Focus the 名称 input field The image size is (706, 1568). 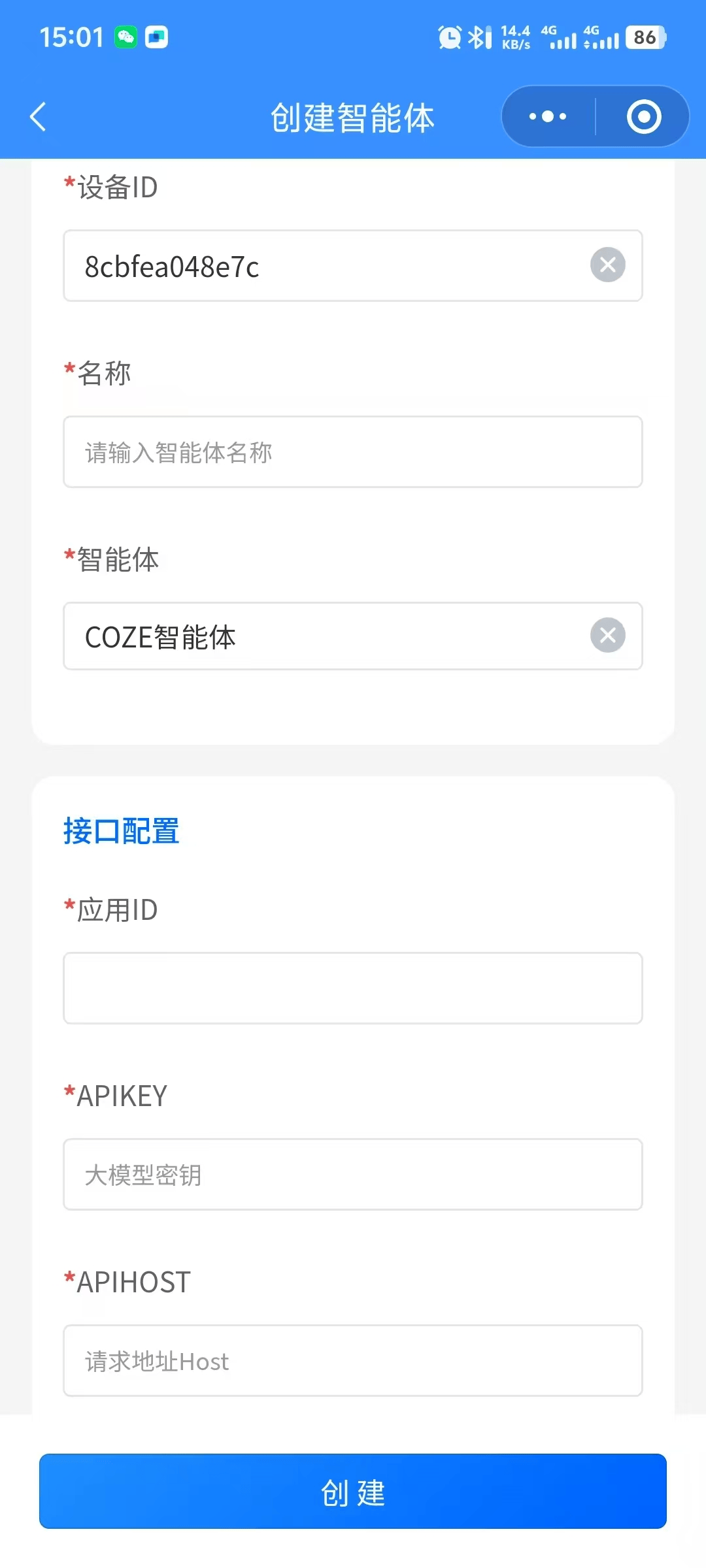click(x=353, y=452)
